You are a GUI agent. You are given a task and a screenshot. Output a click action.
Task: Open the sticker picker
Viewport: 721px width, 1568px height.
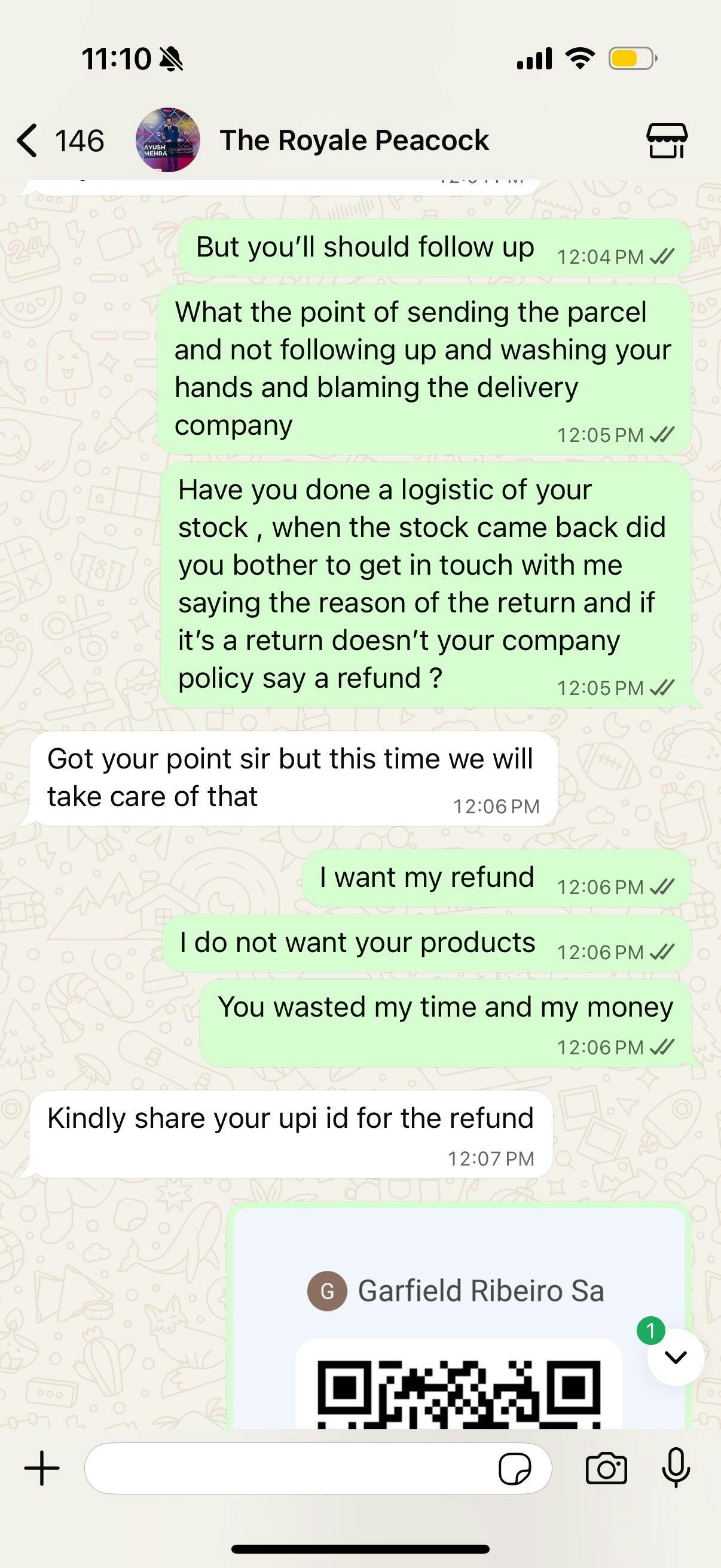(515, 1469)
